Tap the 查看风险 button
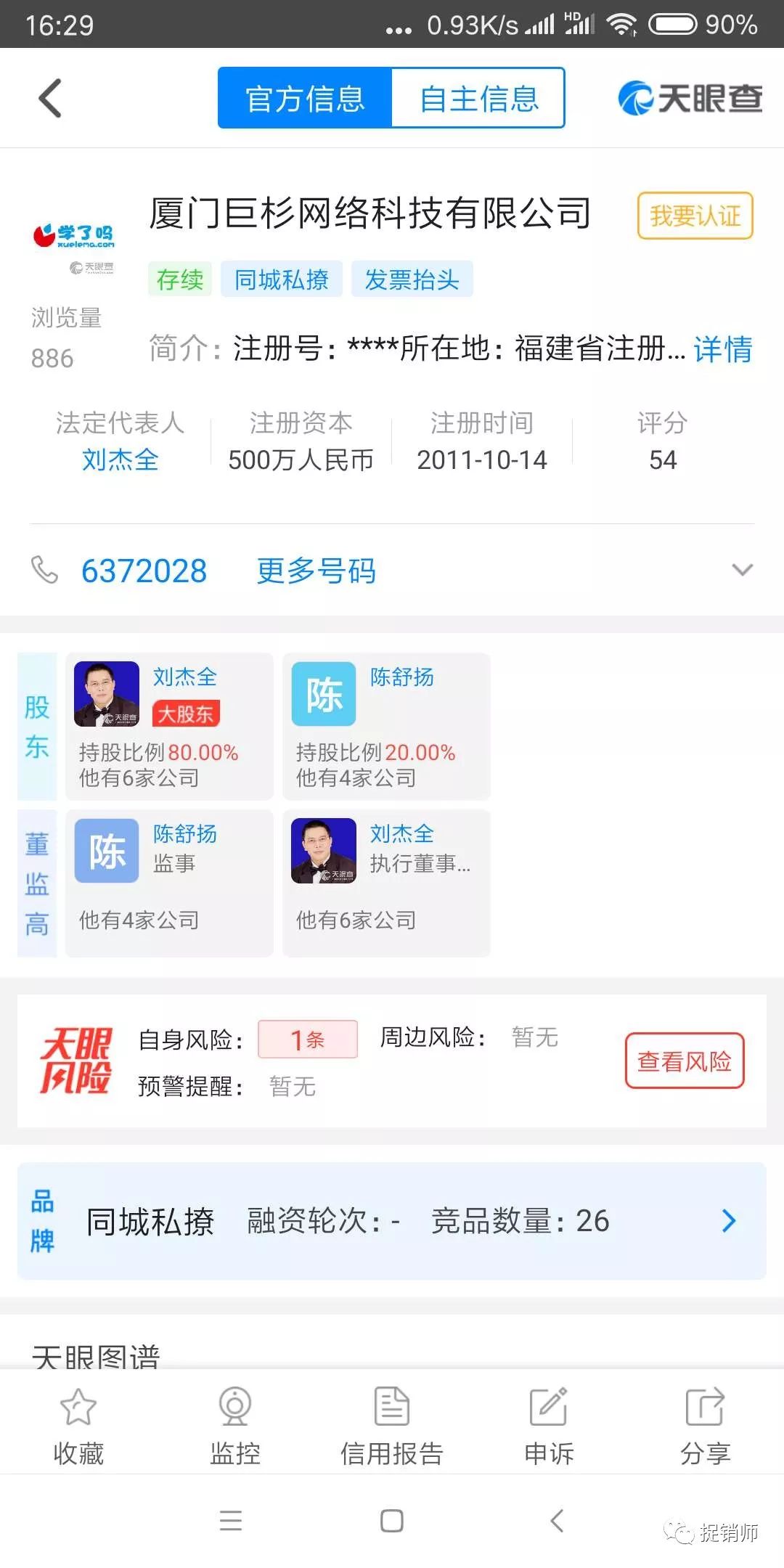The image size is (784, 1568). coord(685,1061)
